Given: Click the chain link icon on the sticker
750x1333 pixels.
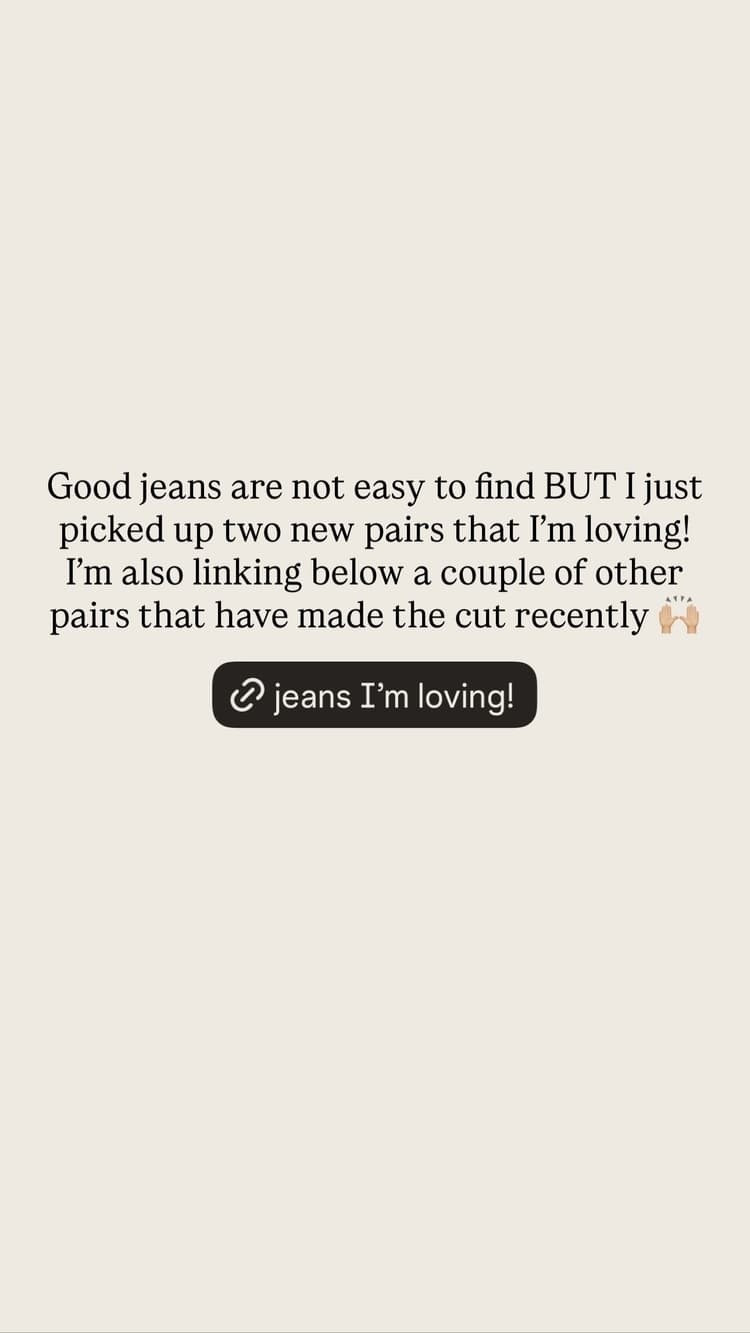Looking at the screenshot, I should click(x=250, y=695).
